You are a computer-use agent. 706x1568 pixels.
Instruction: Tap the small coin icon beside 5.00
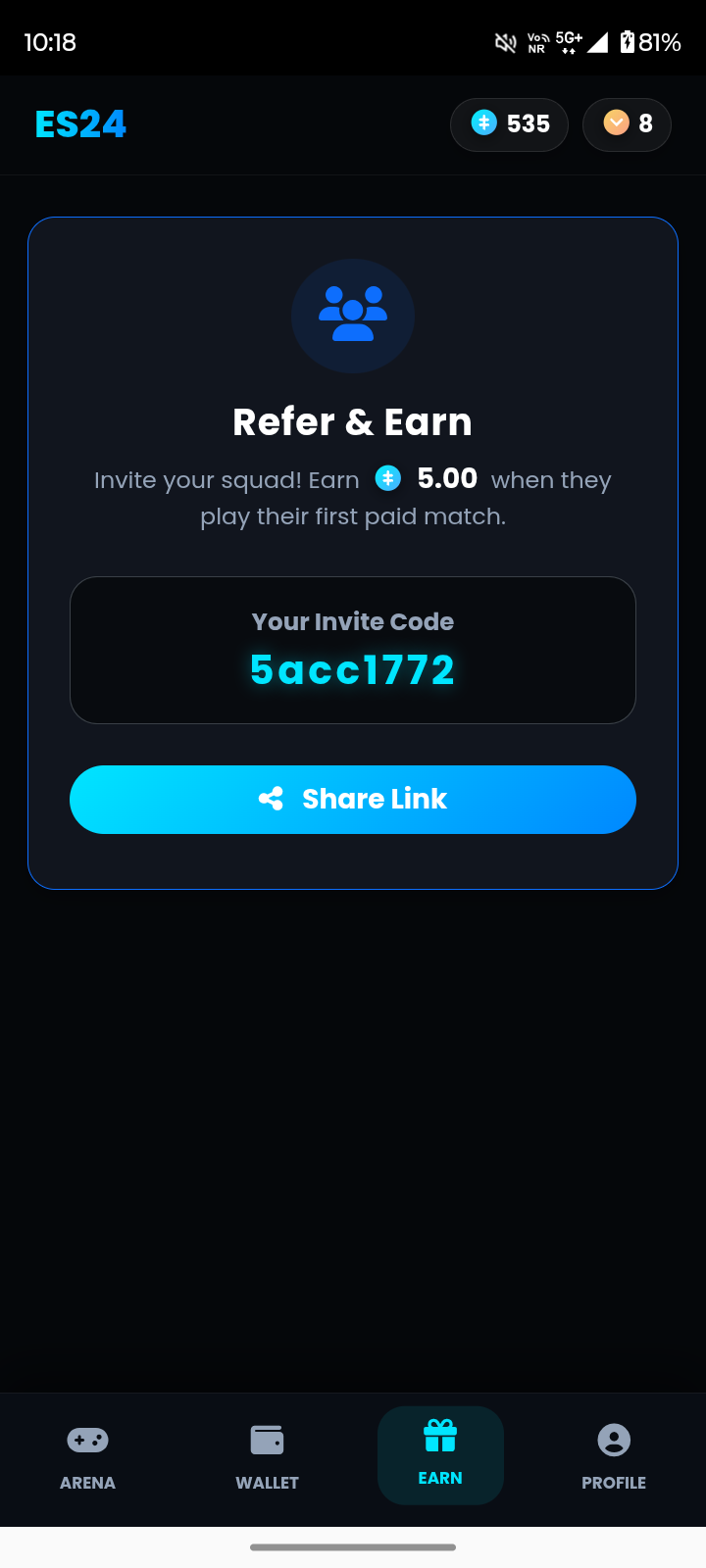(x=388, y=478)
